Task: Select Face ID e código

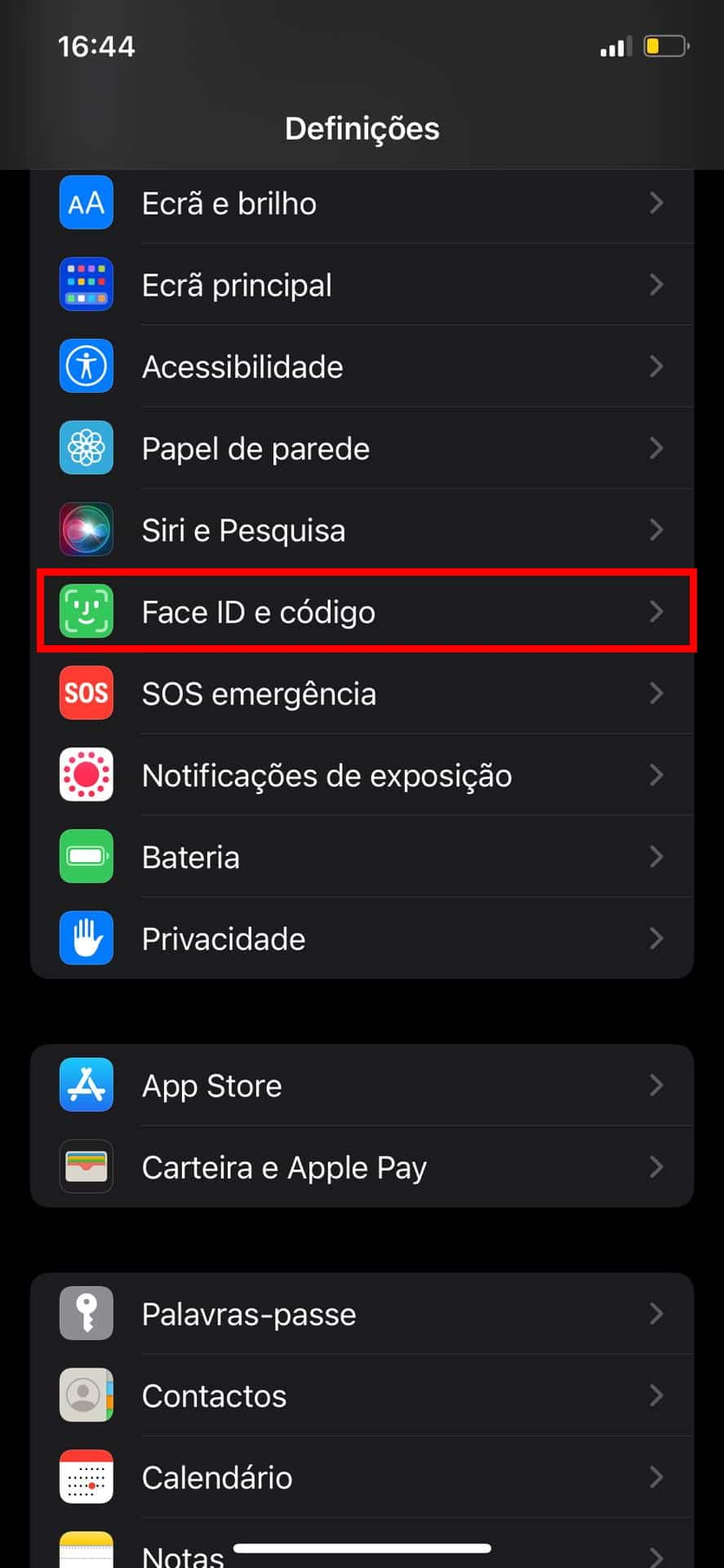Action: pos(362,612)
